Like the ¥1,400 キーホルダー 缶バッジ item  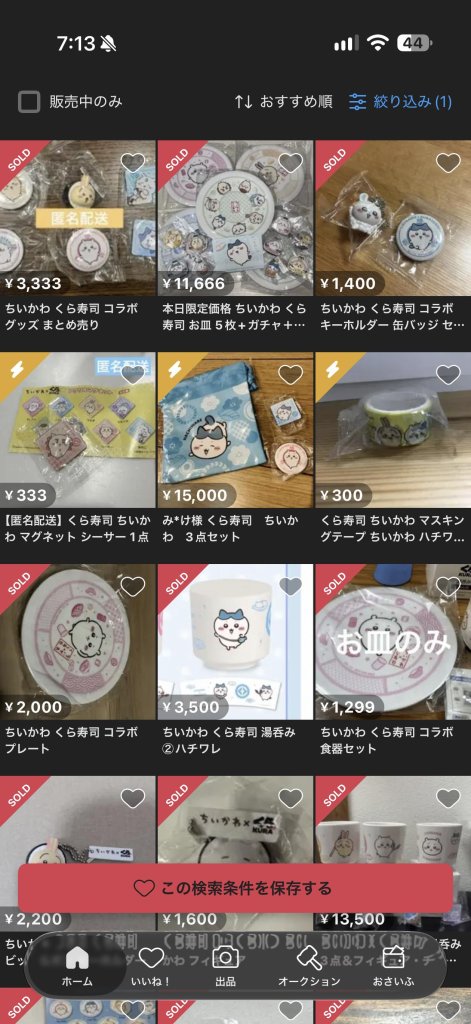point(448,163)
